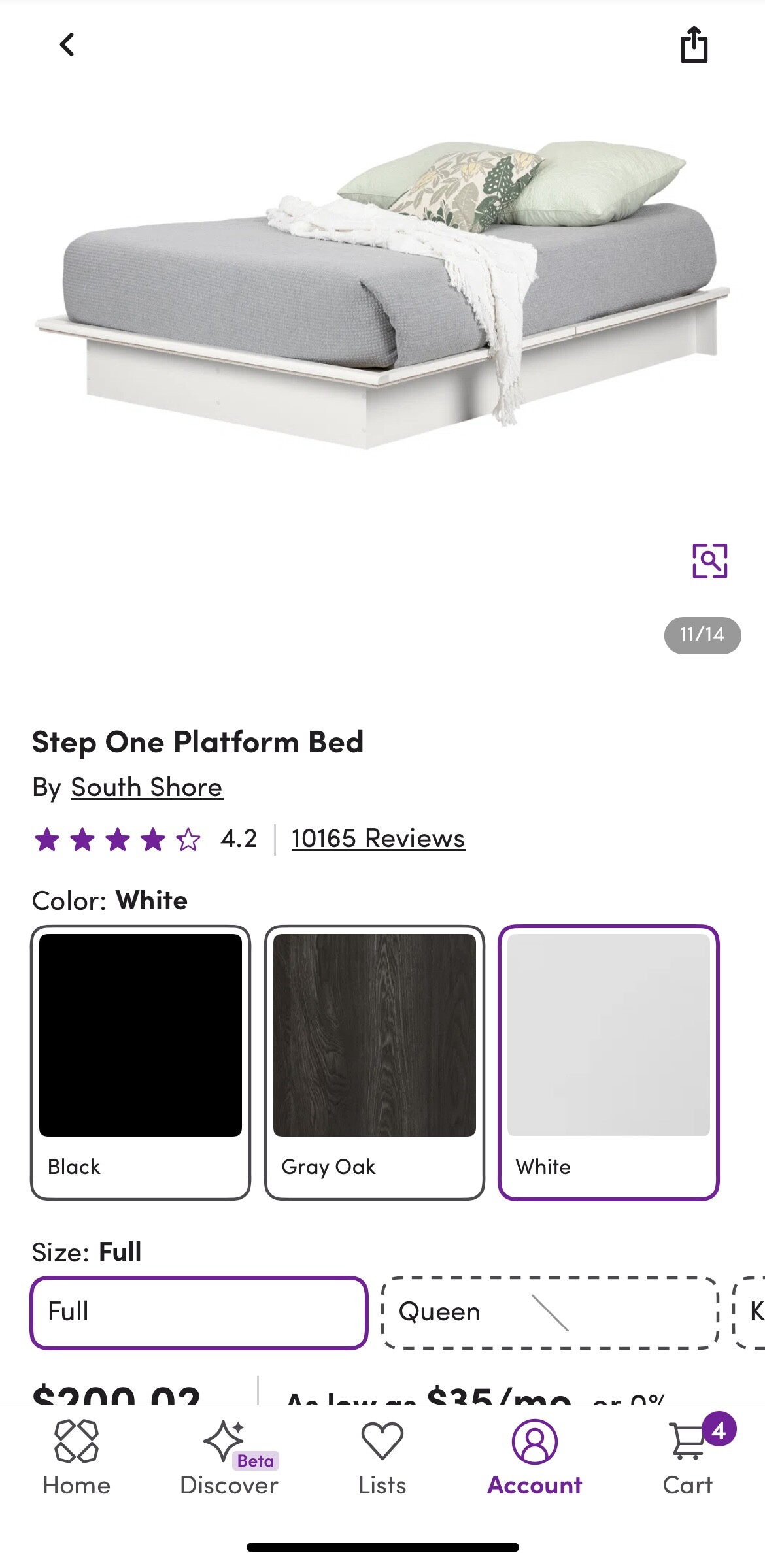Go back to the previous page

[67, 45]
